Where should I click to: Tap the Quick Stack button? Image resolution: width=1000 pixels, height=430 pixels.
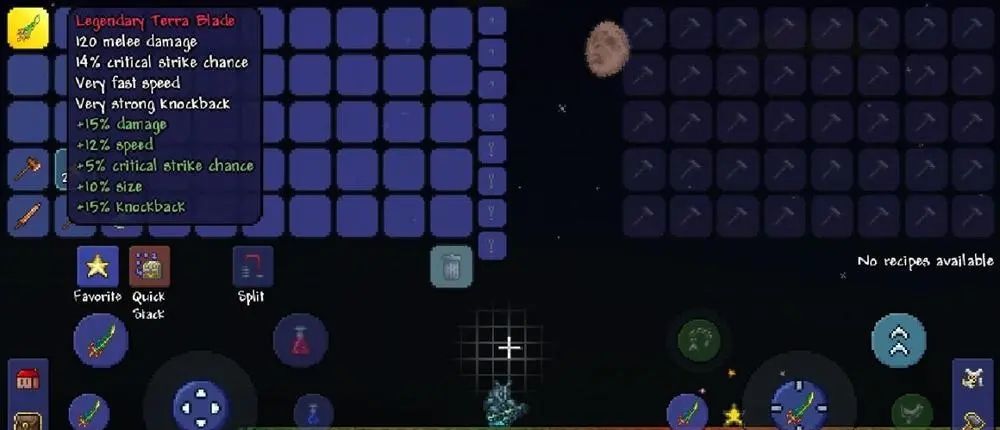point(149,267)
